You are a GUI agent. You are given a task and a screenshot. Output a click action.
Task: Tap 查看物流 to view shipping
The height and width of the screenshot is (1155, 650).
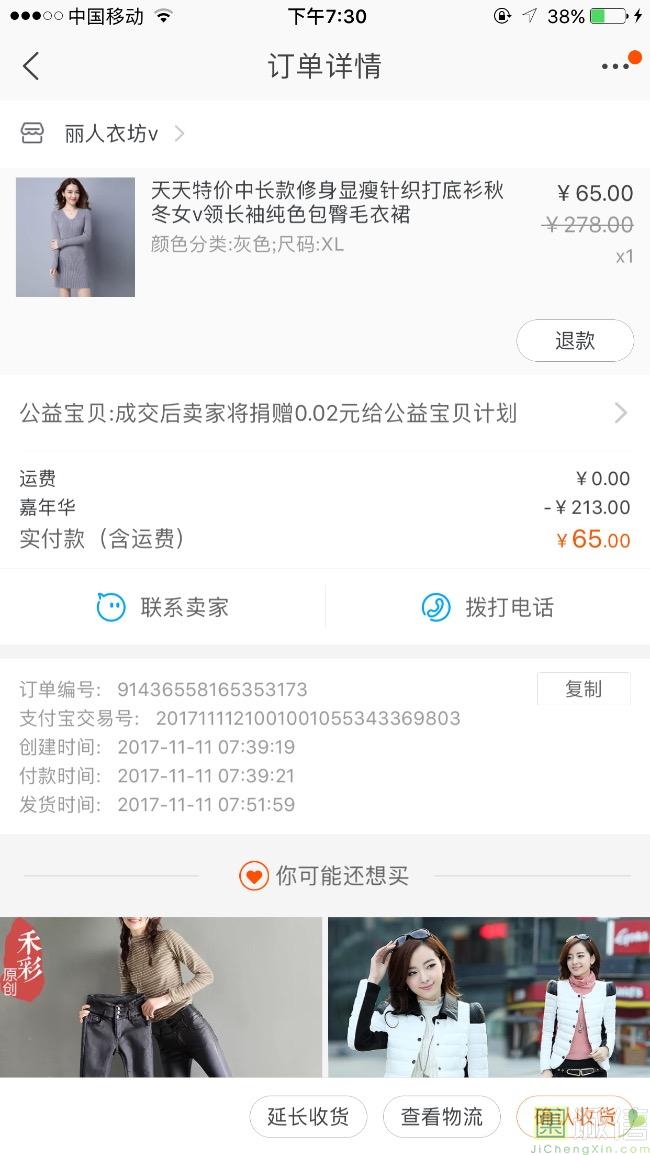(x=441, y=1117)
